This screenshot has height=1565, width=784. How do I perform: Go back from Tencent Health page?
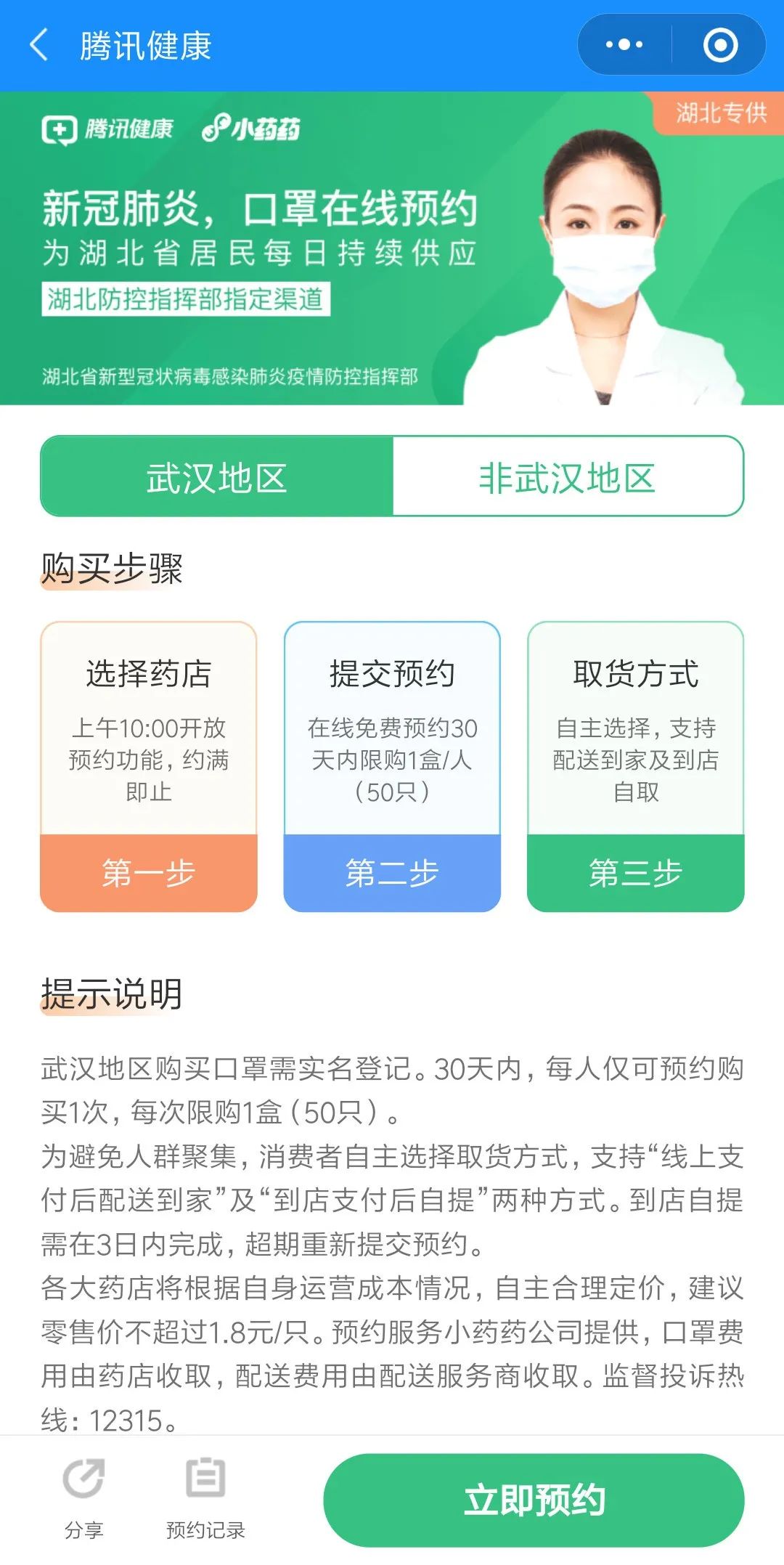(x=38, y=45)
